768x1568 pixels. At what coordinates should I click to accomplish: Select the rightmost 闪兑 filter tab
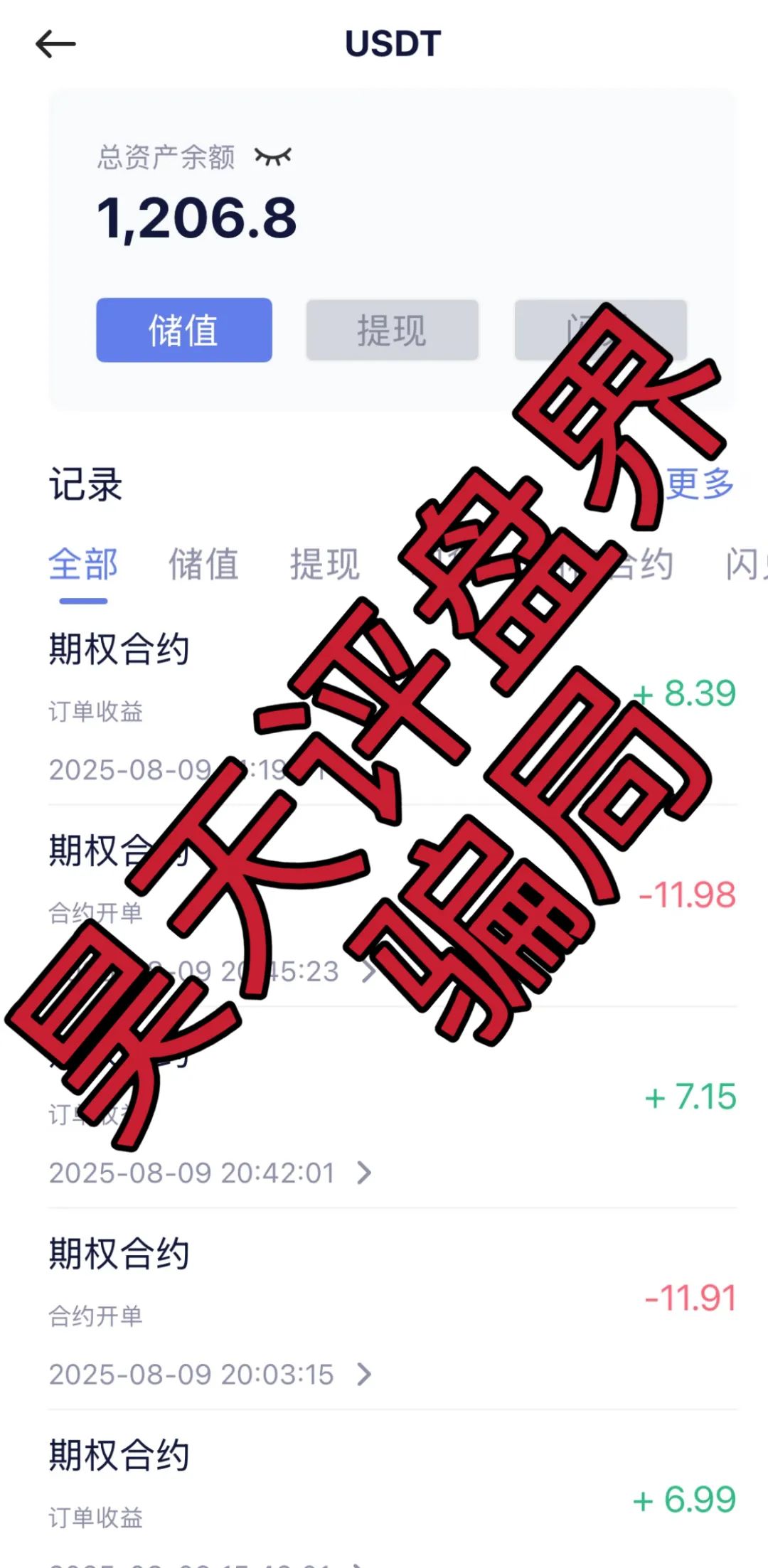(x=748, y=562)
